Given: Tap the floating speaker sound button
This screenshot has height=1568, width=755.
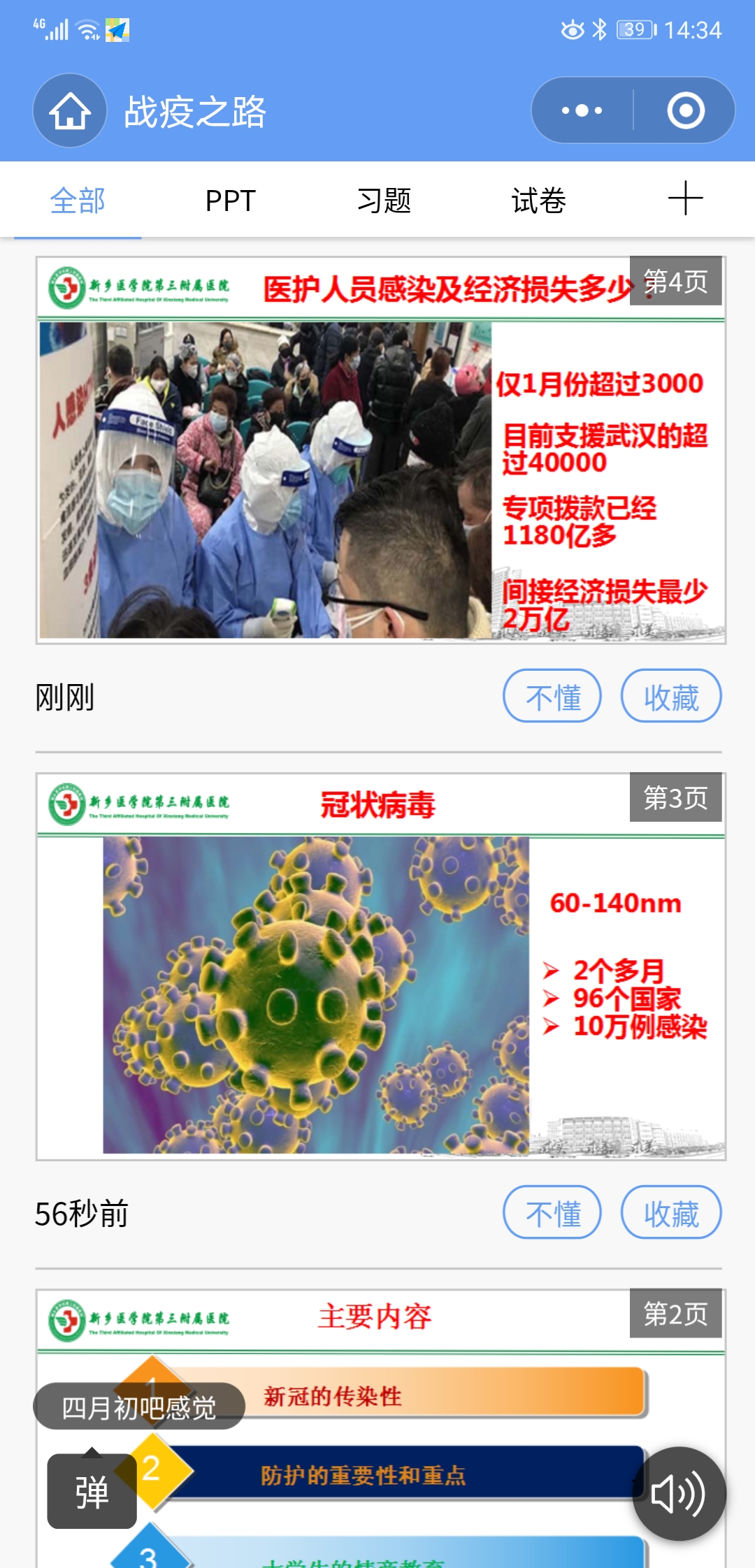Looking at the screenshot, I should point(679,1494).
